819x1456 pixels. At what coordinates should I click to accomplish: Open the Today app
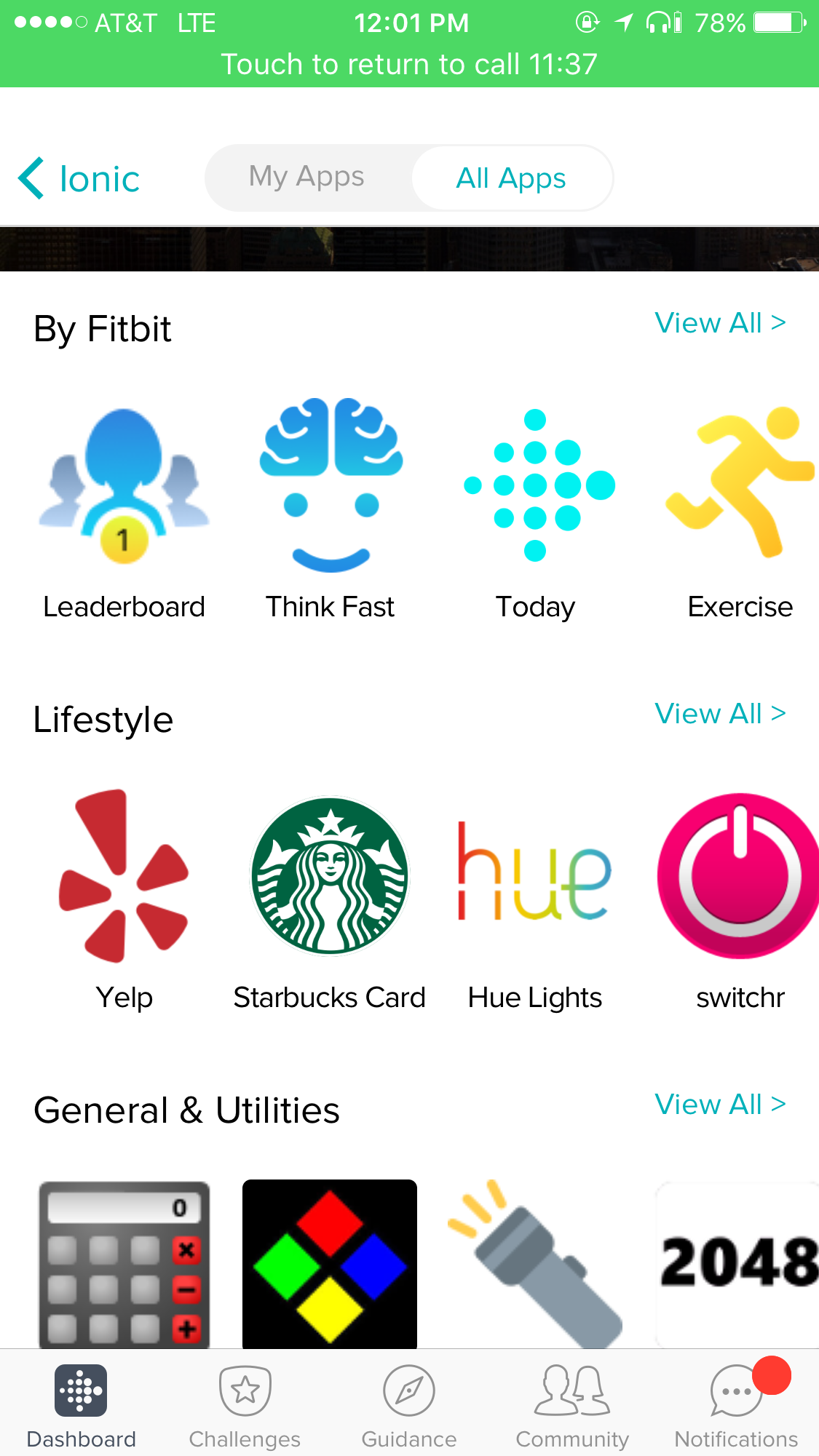tap(536, 509)
